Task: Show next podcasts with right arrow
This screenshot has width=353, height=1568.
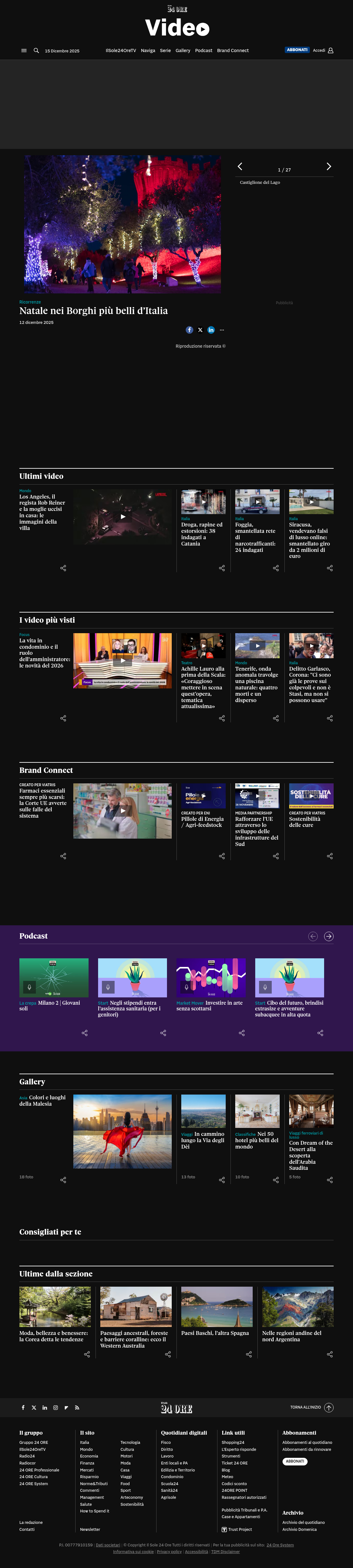Action: 329,936
